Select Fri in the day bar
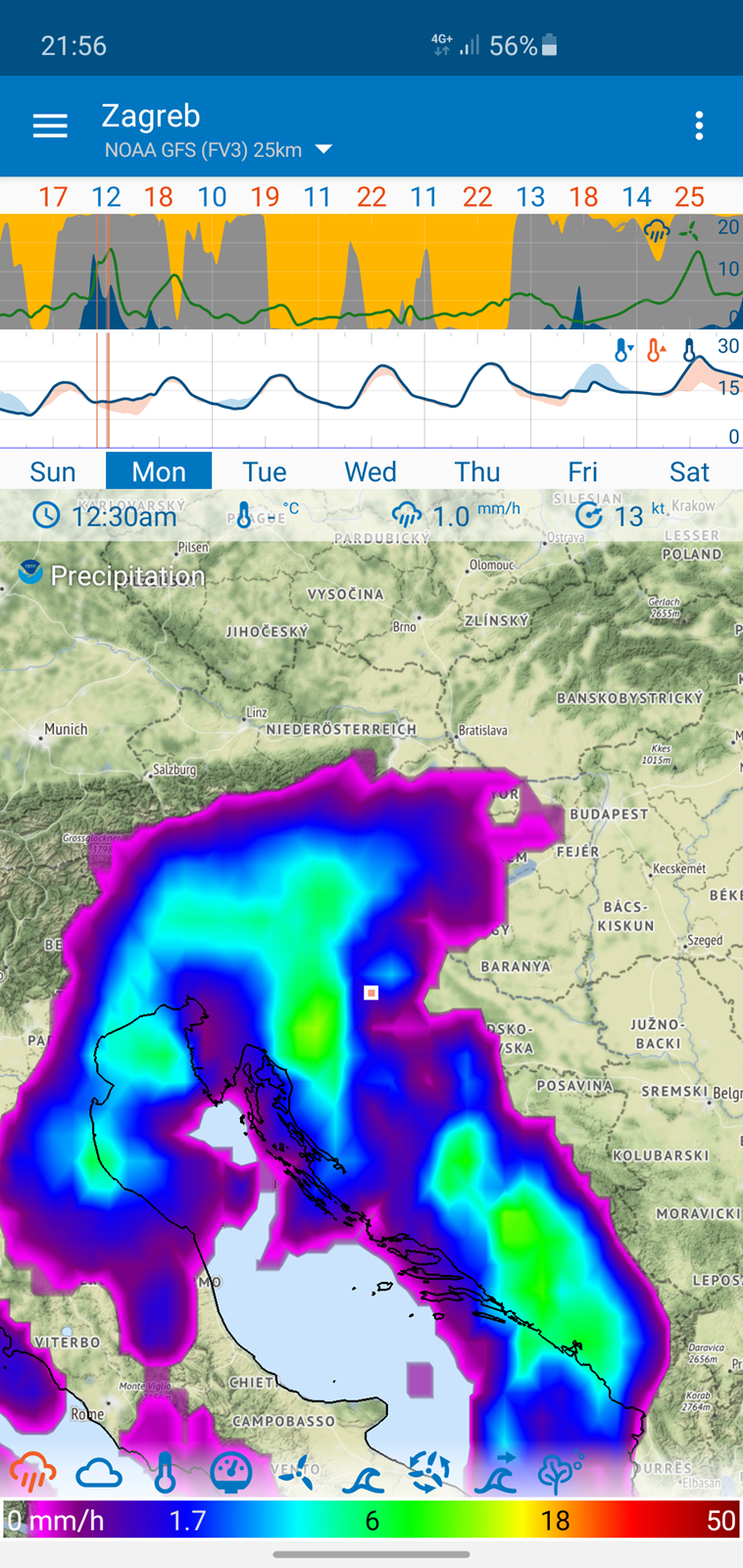This screenshot has height=1568, width=743. (x=583, y=471)
